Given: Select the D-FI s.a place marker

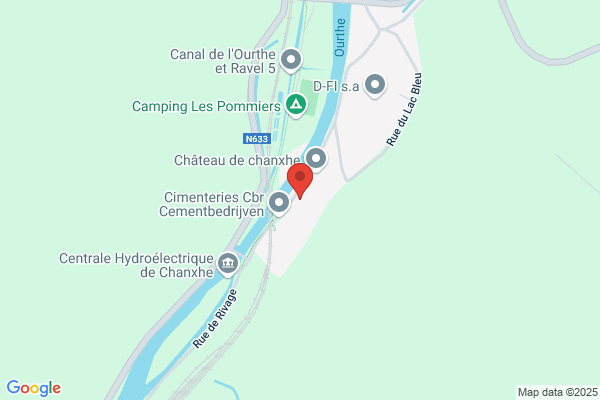Looking at the screenshot, I should pos(375,85).
